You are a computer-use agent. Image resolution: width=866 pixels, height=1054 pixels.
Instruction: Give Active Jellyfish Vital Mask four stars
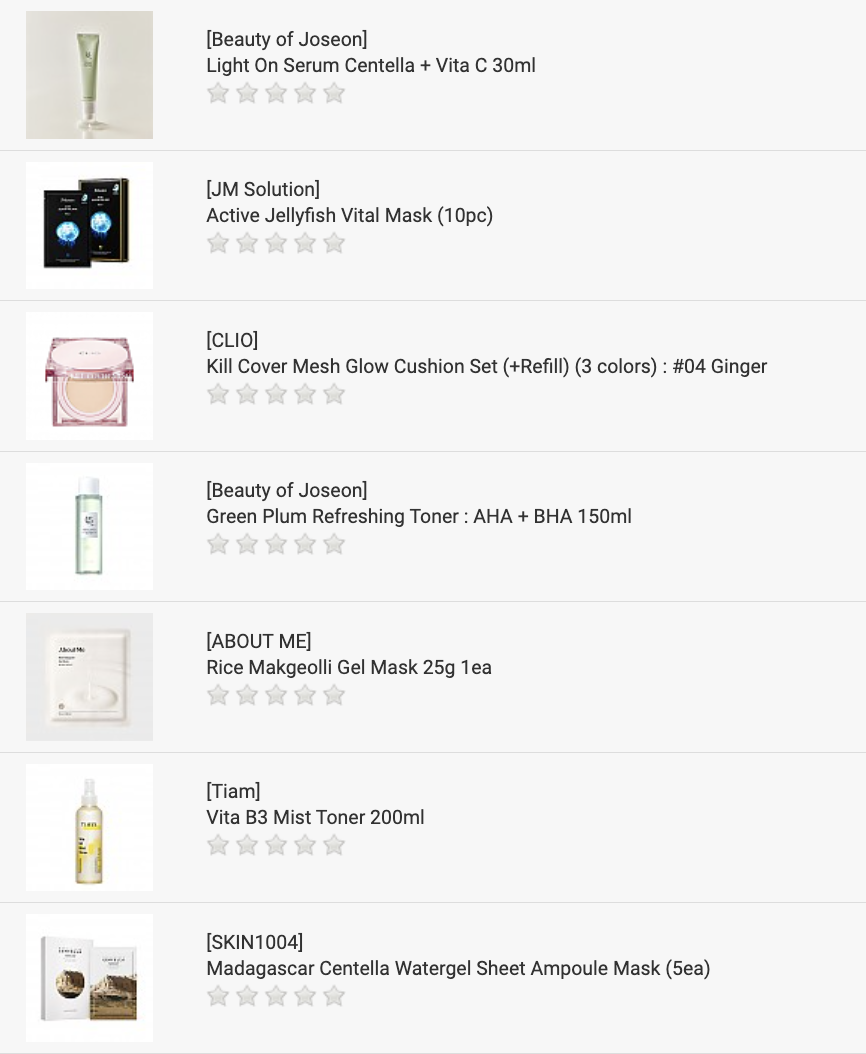[305, 244]
